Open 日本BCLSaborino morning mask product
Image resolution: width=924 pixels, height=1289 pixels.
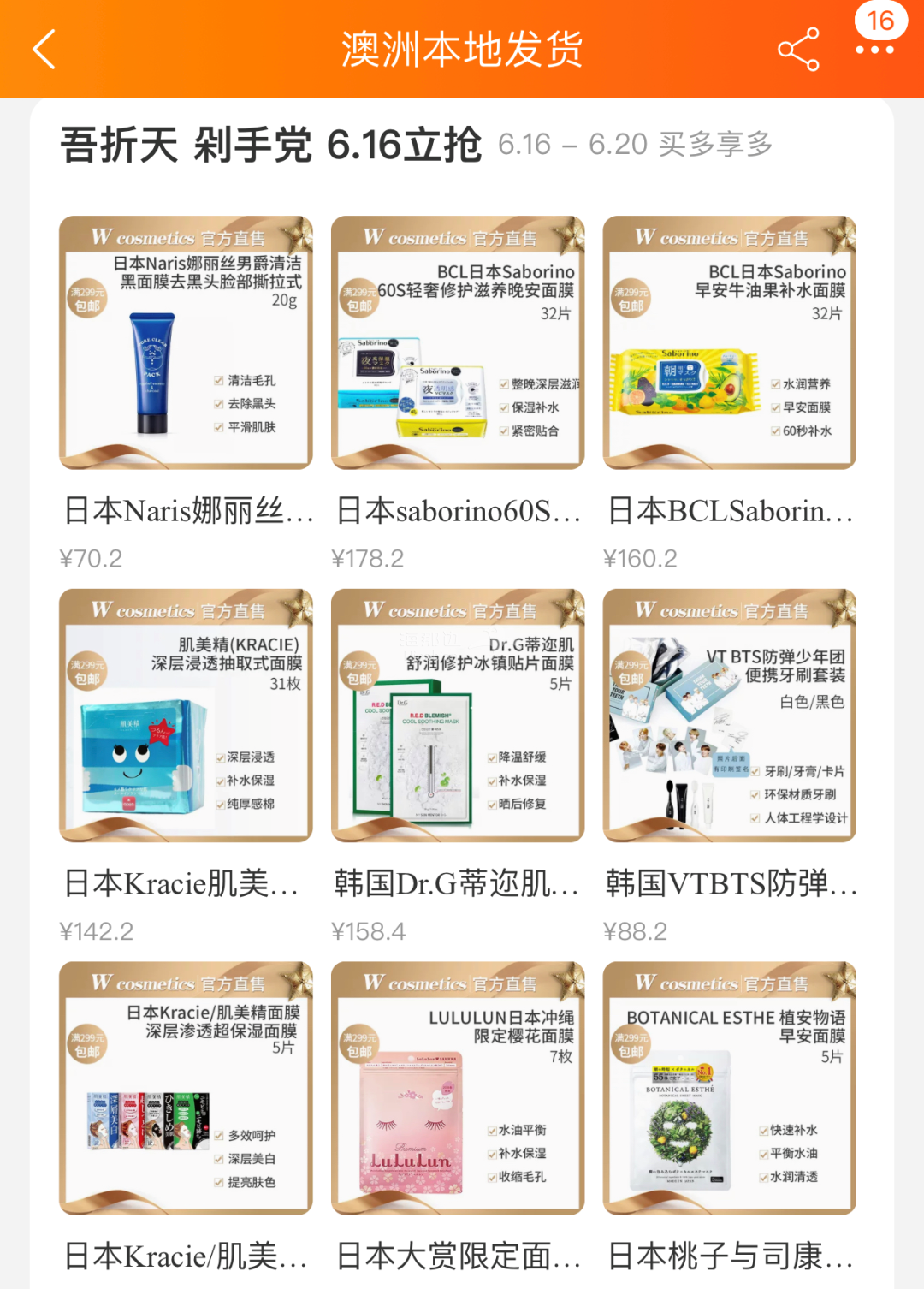pyautogui.click(x=729, y=342)
